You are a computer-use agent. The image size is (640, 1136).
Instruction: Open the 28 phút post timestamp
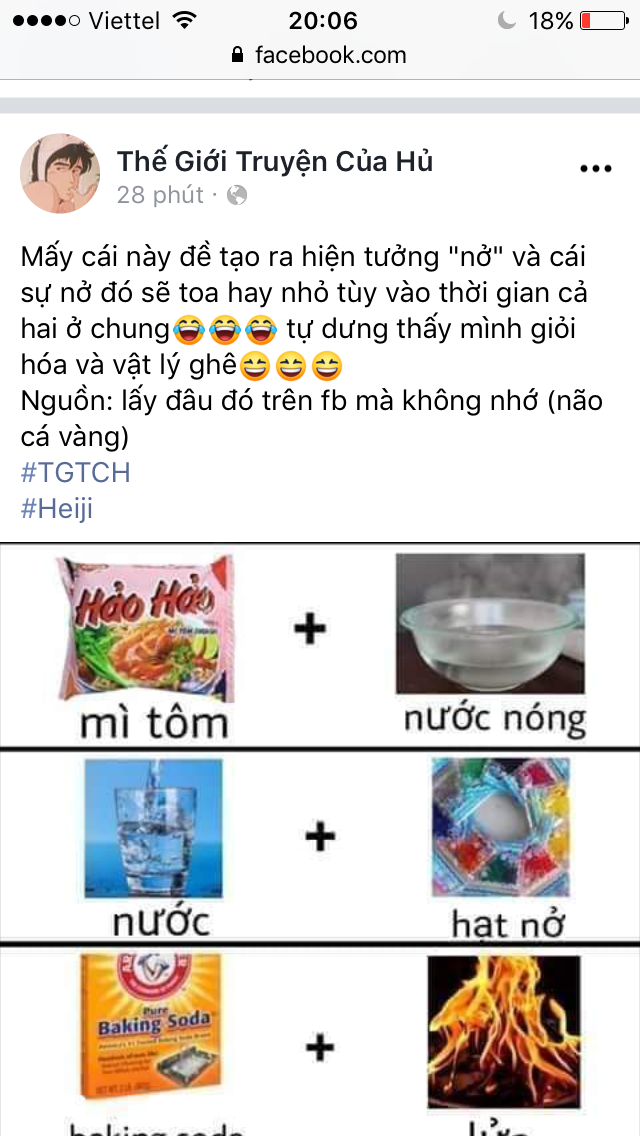(x=160, y=195)
